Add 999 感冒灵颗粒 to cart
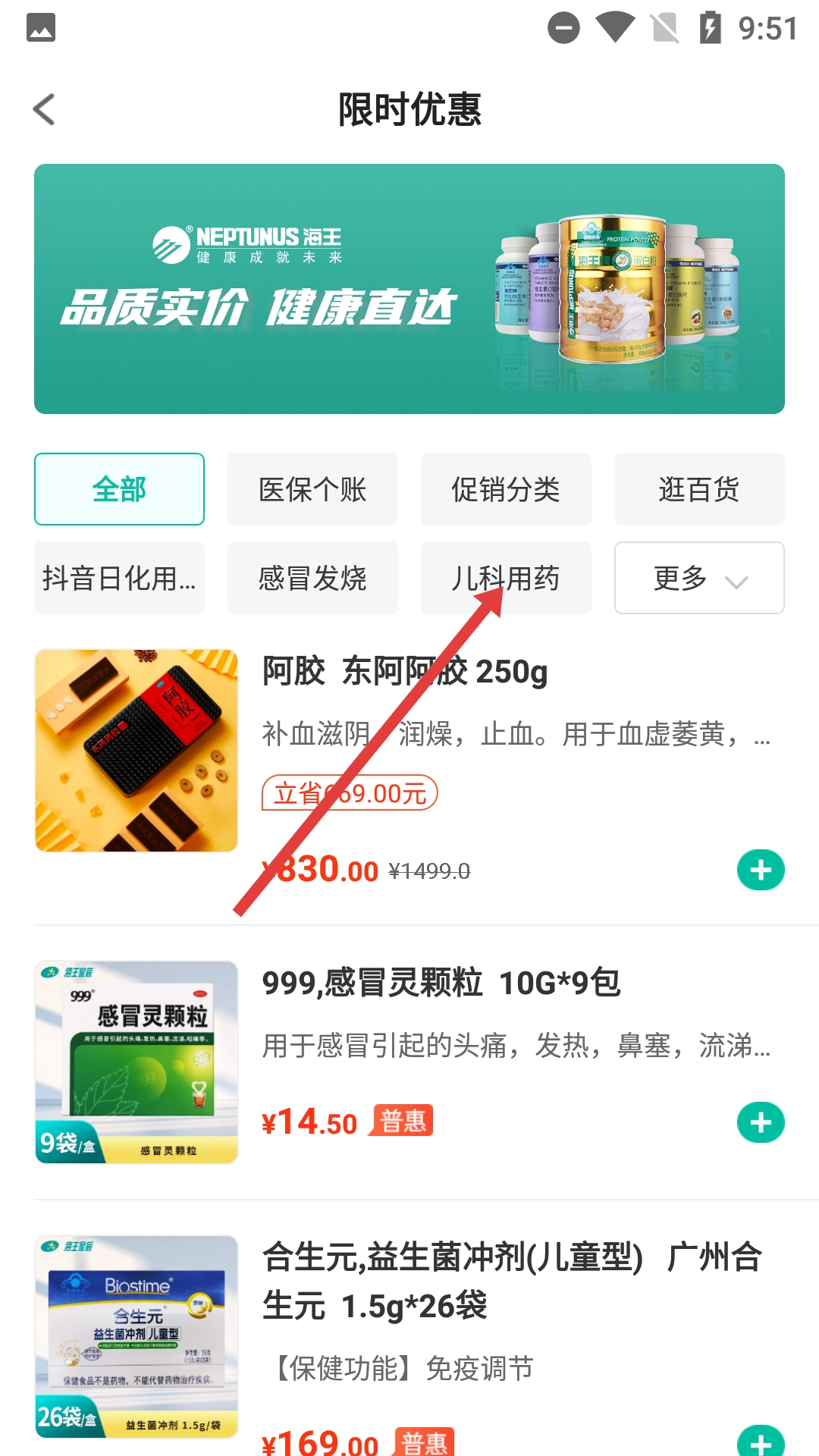Screen dimensions: 819x1456 pos(761,1122)
